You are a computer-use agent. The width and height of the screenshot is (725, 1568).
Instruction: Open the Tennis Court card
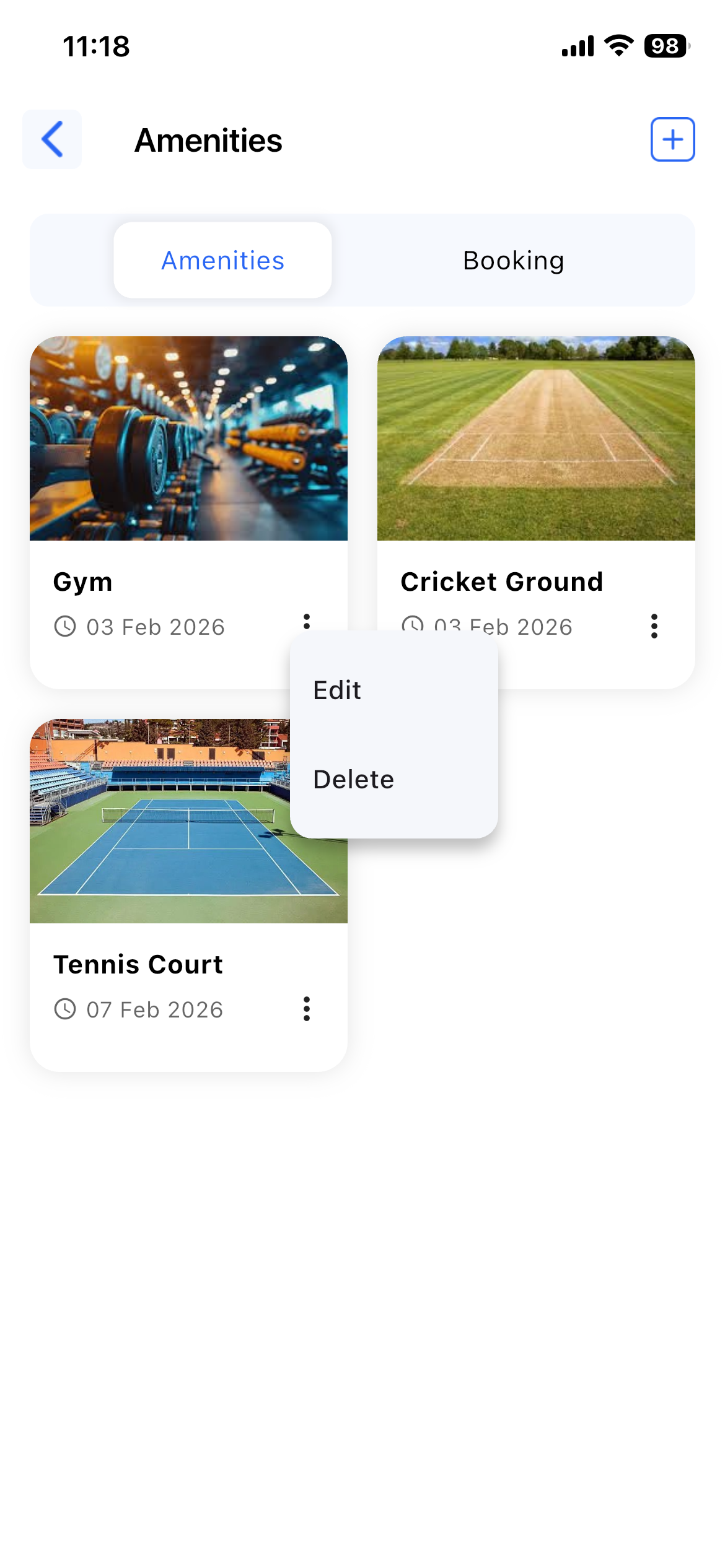click(155, 867)
